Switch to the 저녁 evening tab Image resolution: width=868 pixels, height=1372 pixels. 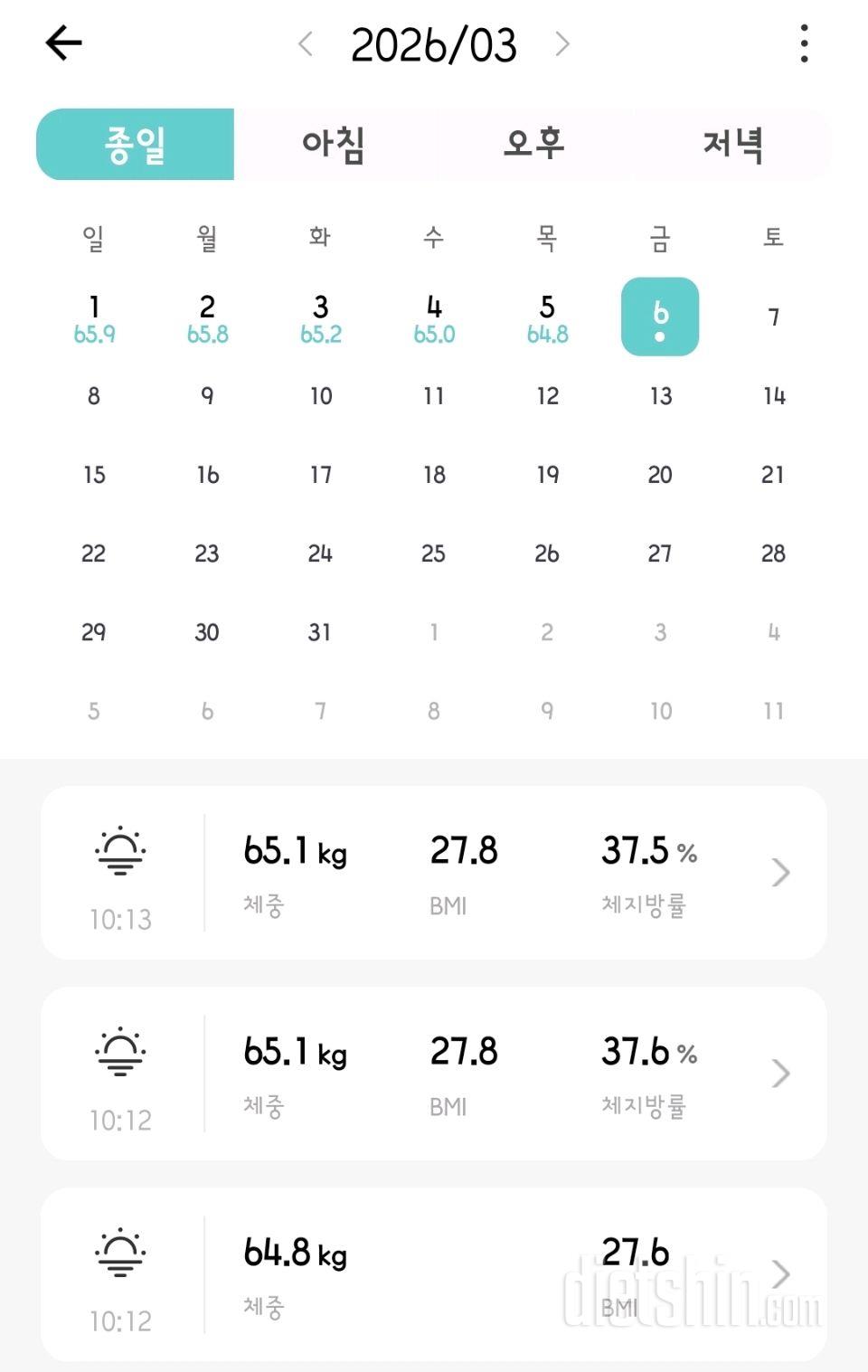coord(732,145)
